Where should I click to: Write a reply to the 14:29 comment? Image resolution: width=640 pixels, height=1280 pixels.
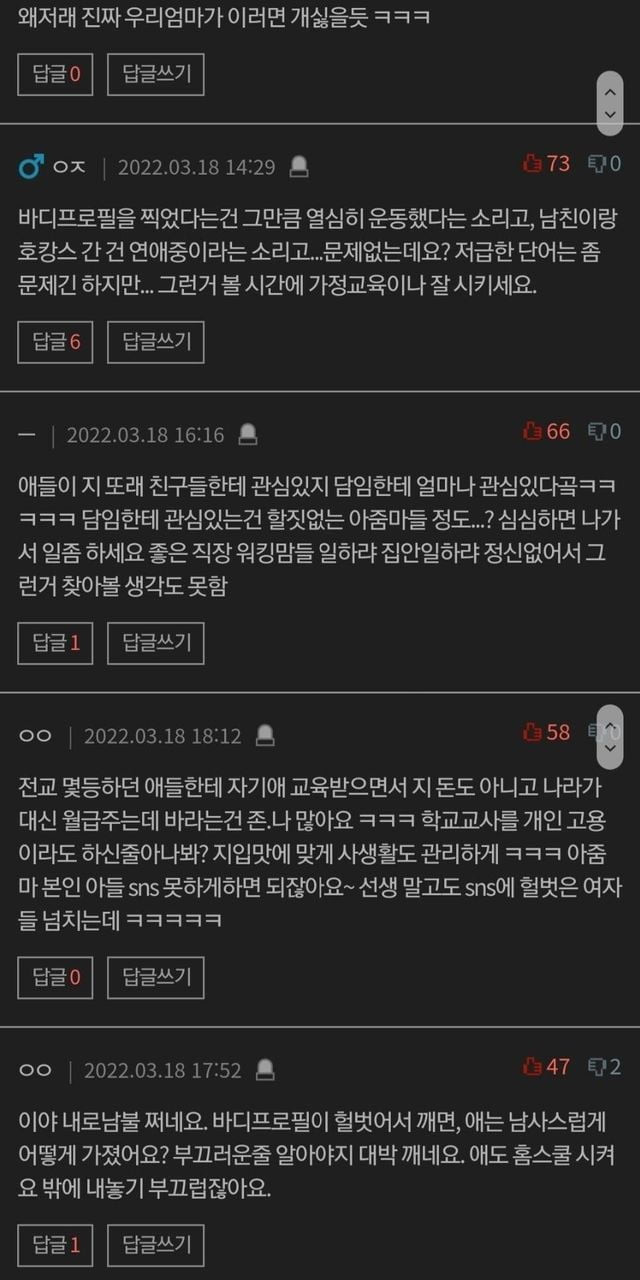[x=155, y=342]
